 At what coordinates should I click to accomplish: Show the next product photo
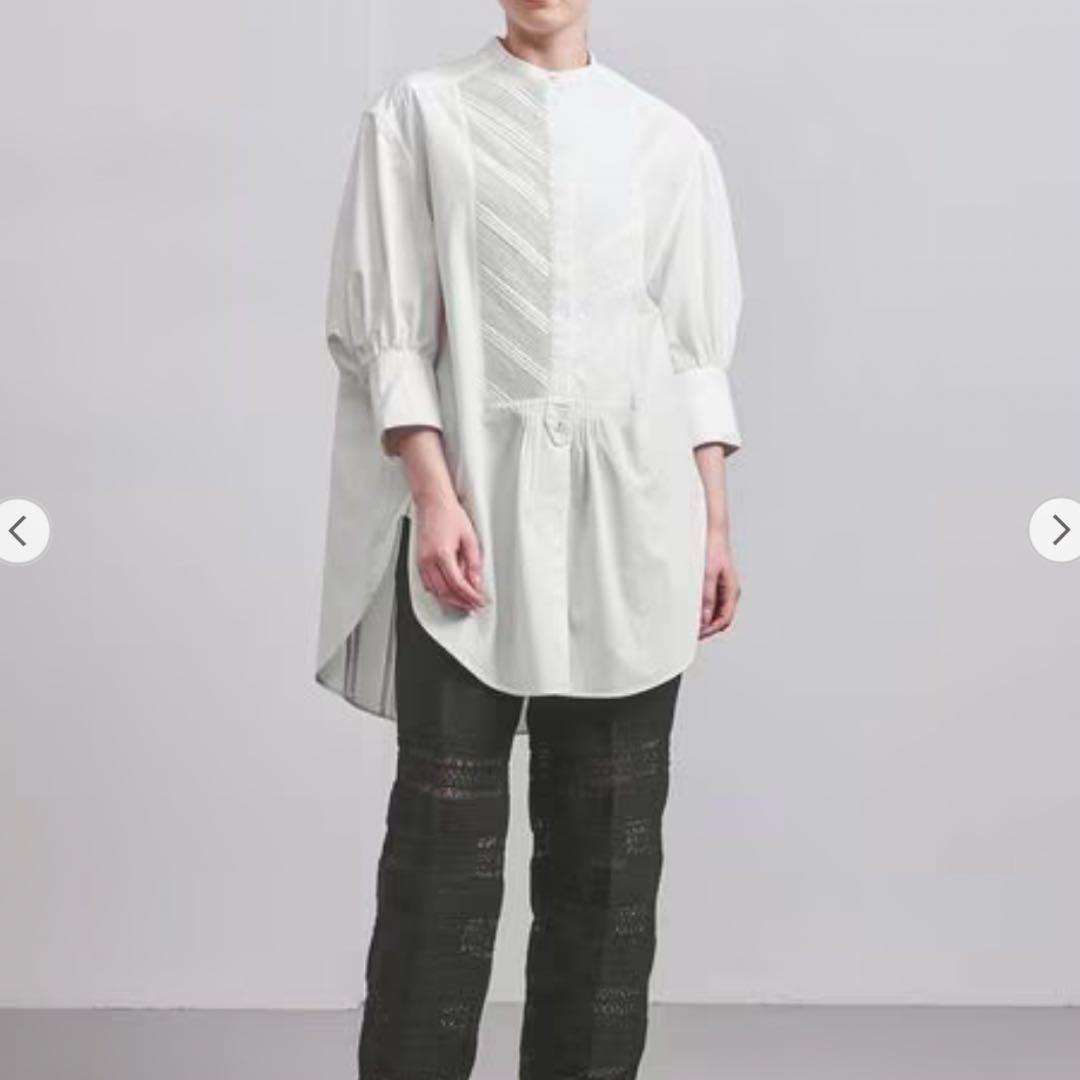pos(1058,530)
